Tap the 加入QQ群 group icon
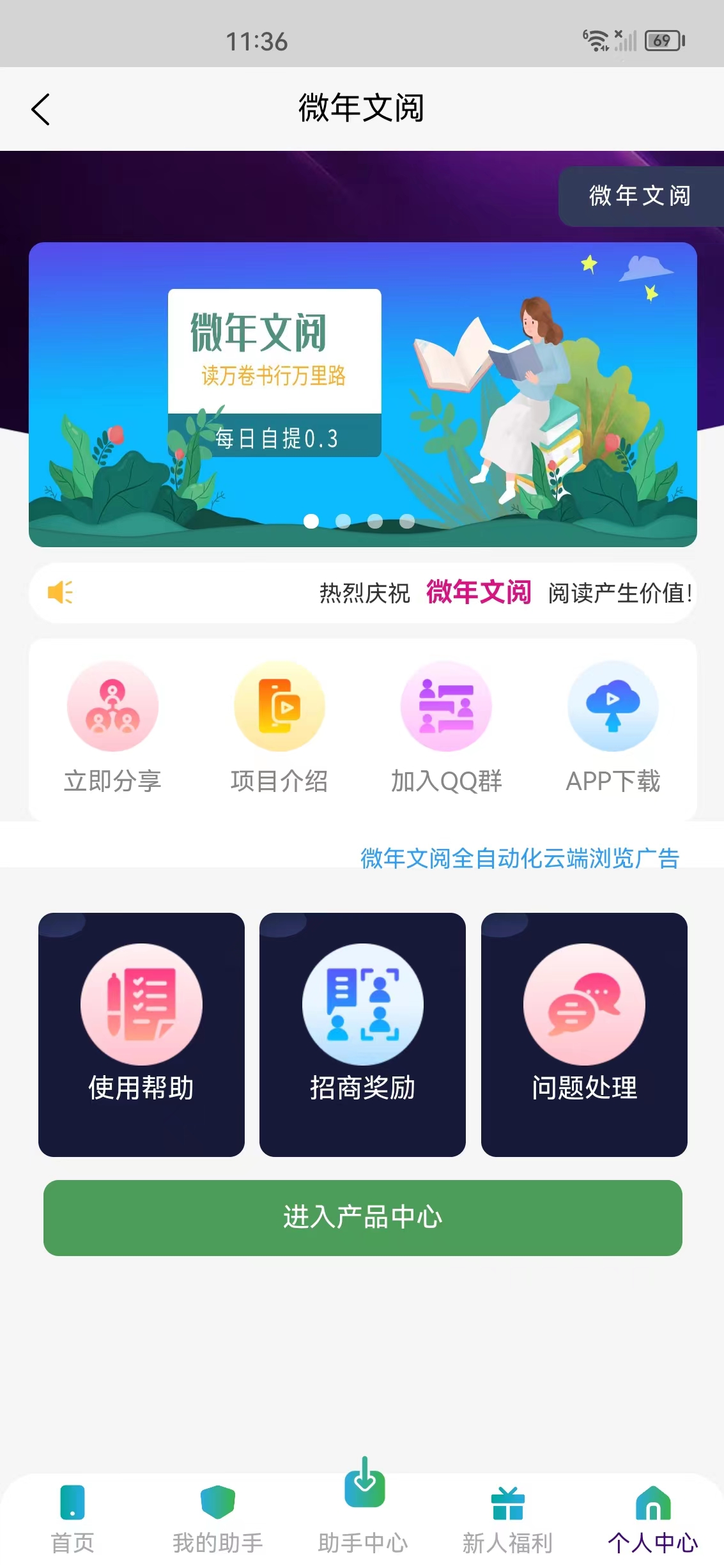Screen dimensions: 724x1568 point(446,706)
